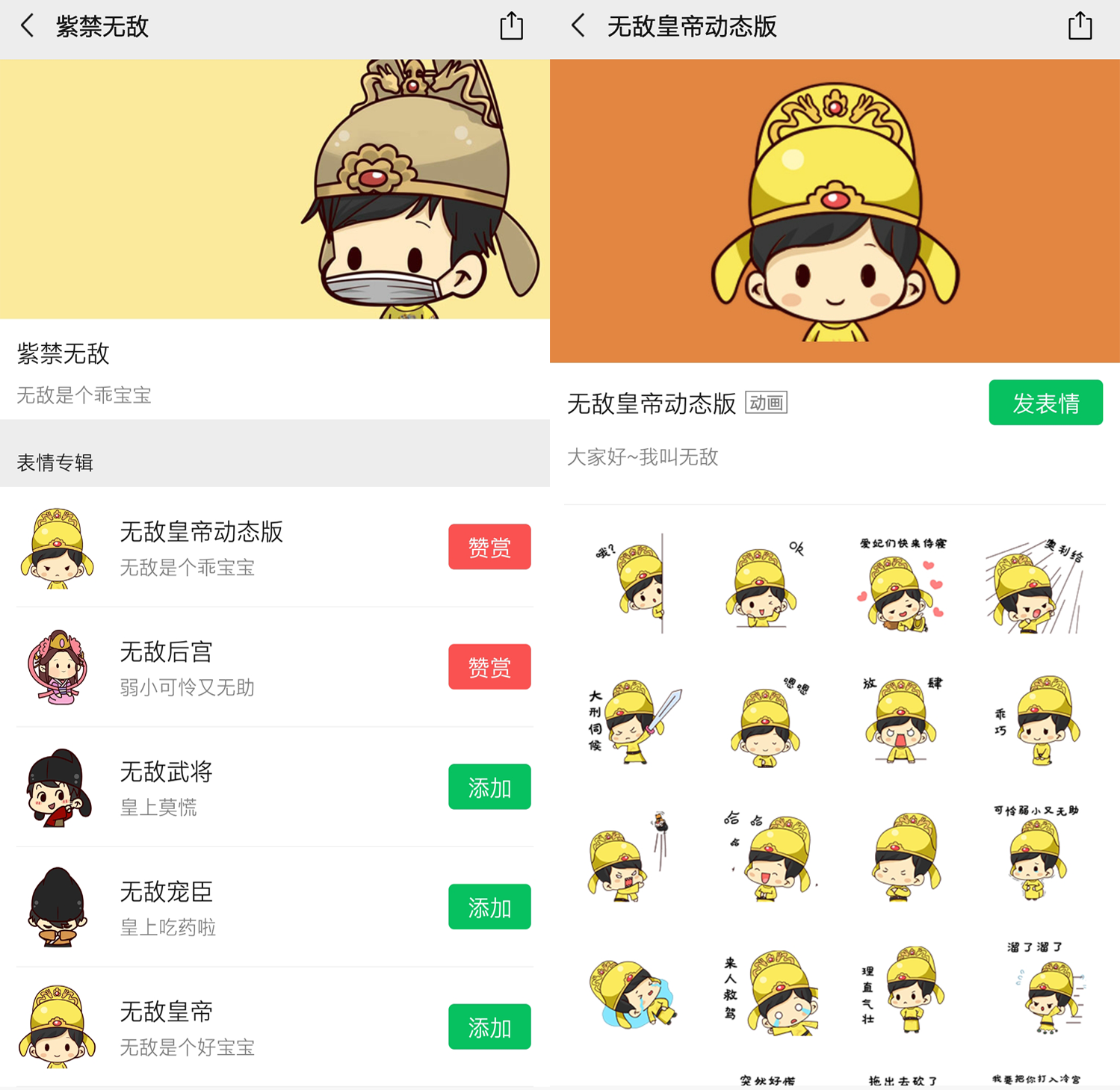The image size is (1120, 1090).
Task: Preview the 可怜弱小又无助 sticker
Action: coord(1036,854)
